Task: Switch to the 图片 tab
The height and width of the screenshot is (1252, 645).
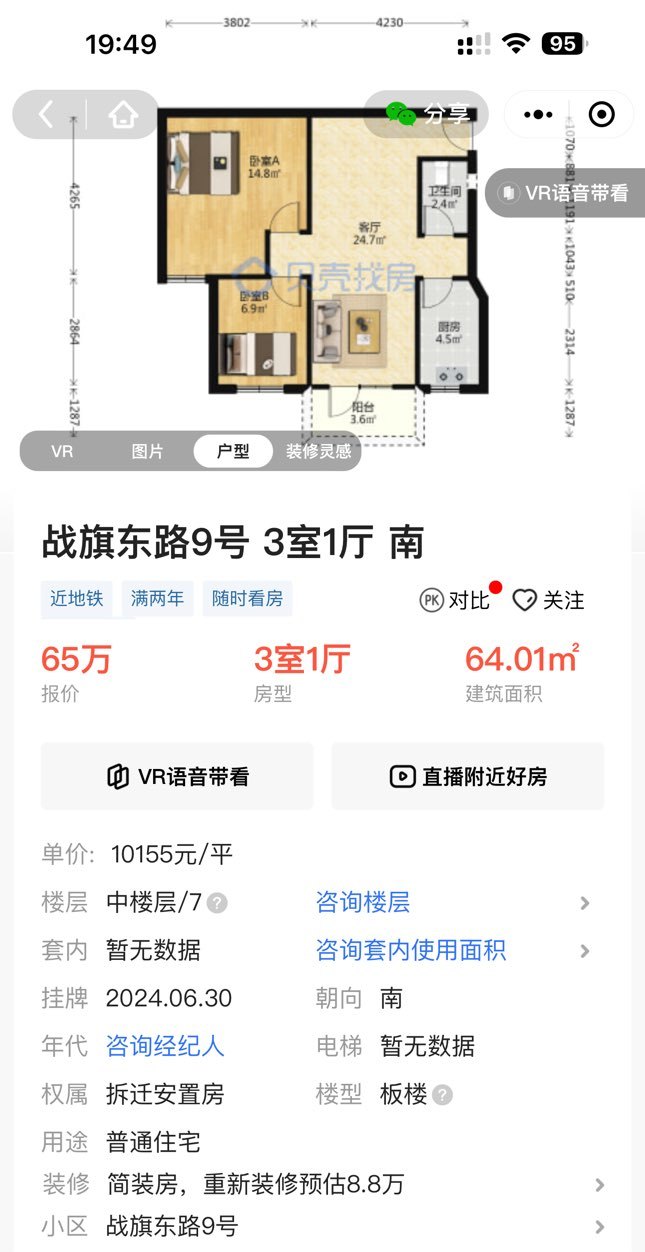Action: pyautogui.click(x=147, y=451)
